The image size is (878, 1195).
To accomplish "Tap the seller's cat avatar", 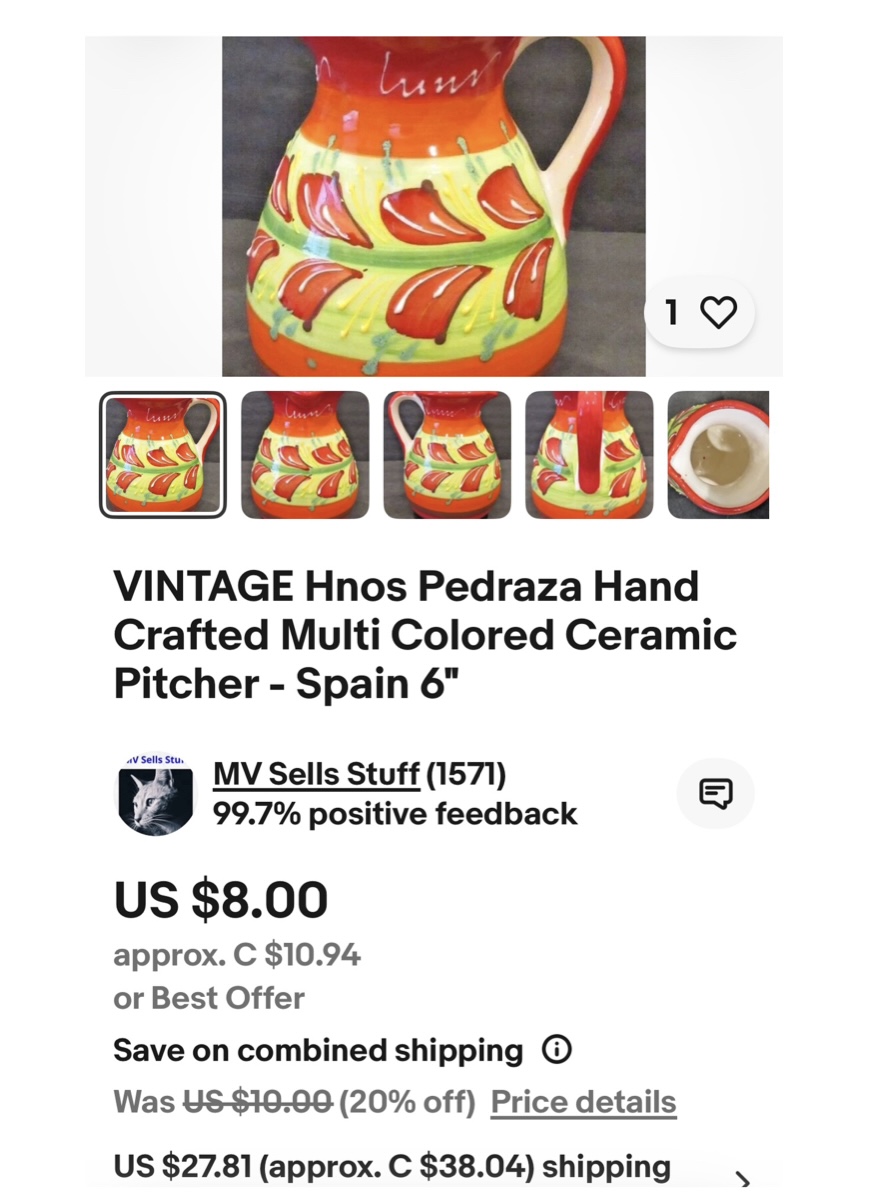I will click(x=155, y=797).
